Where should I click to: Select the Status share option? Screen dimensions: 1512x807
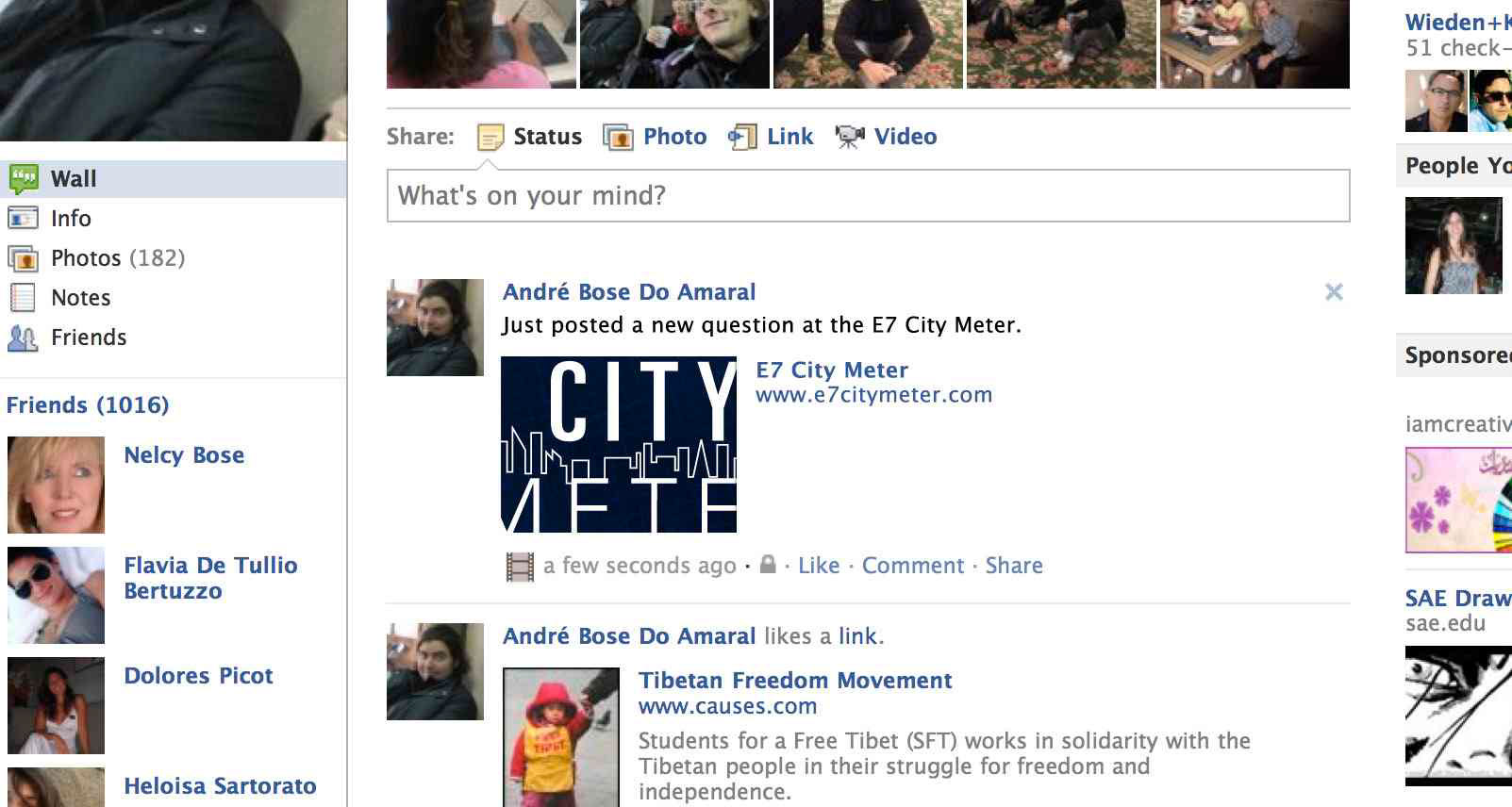[546, 137]
